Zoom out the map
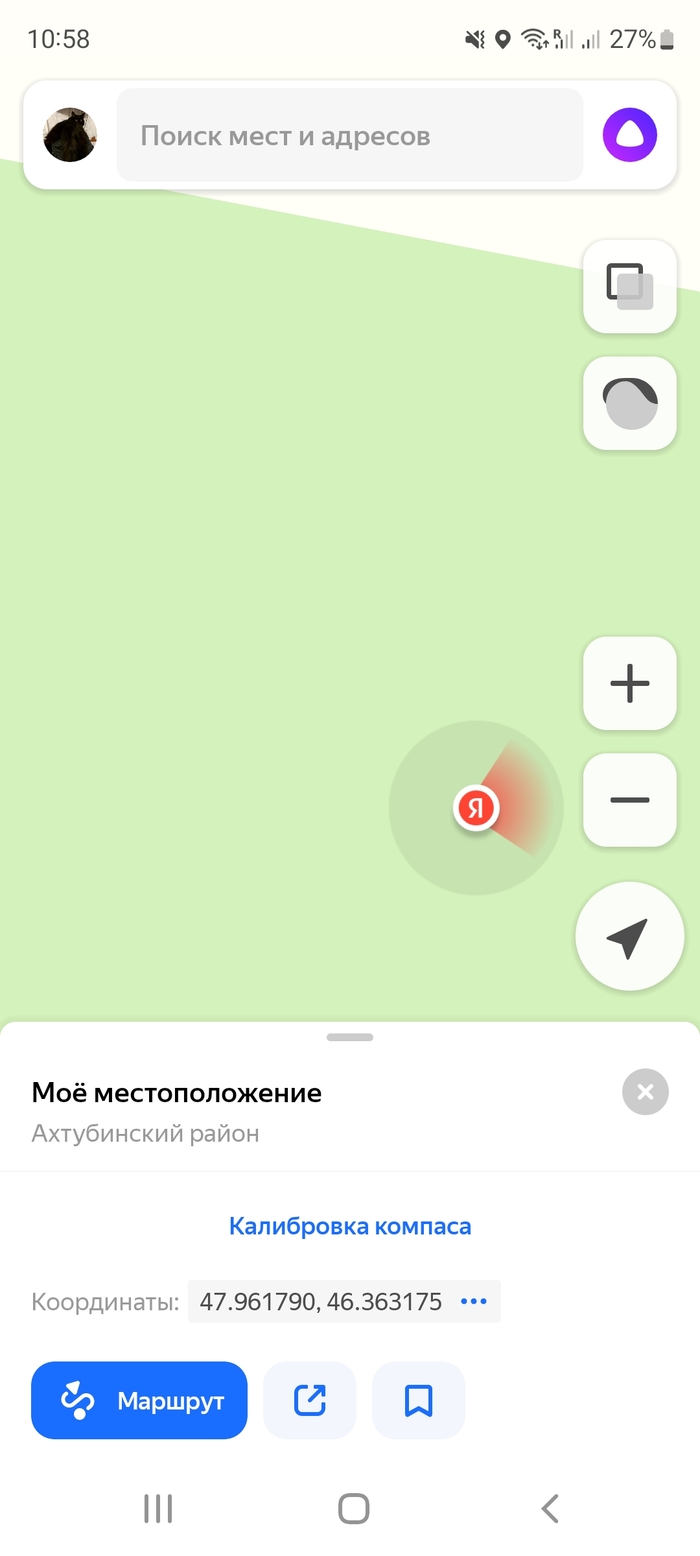Screen dimensions: 700x1556 (629, 799)
